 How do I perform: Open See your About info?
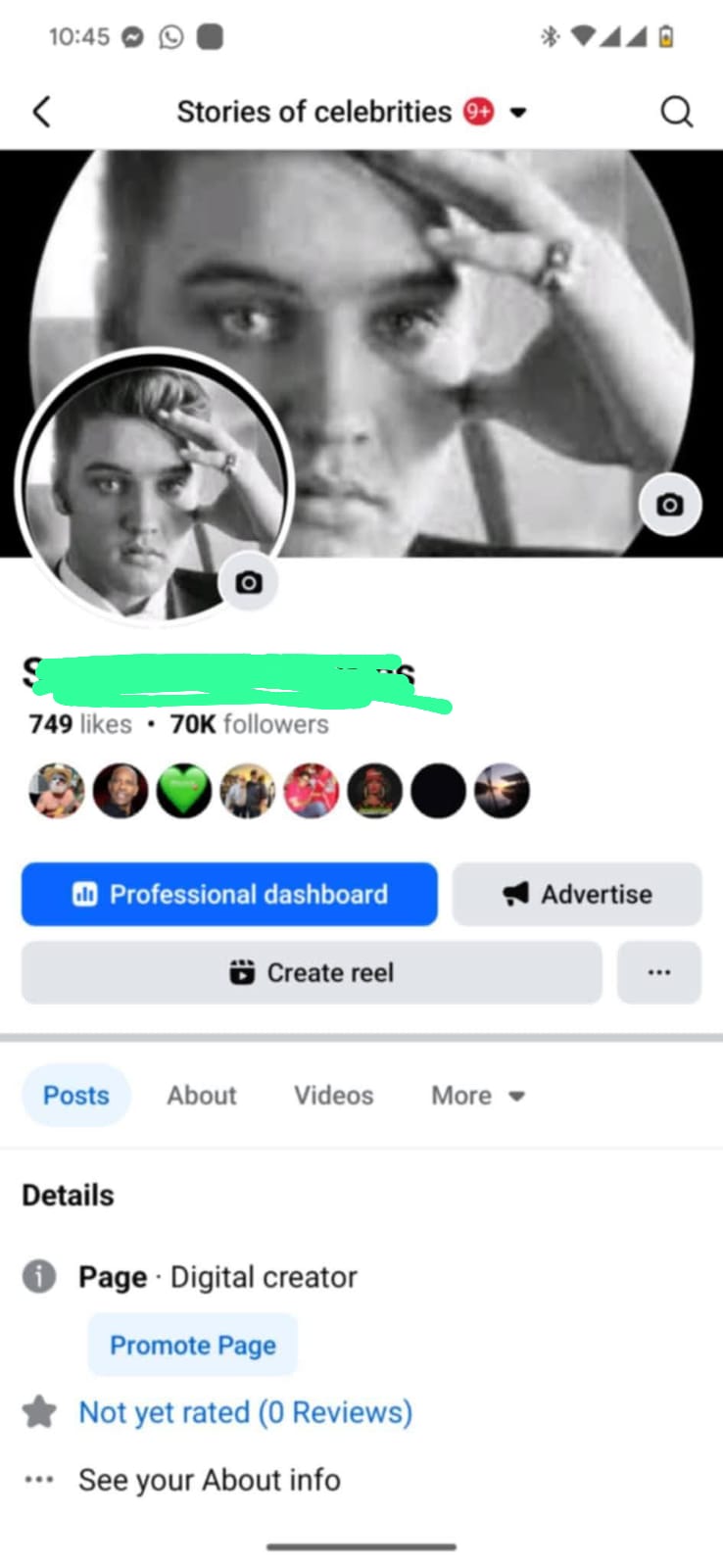click(x=210, y=1480)
